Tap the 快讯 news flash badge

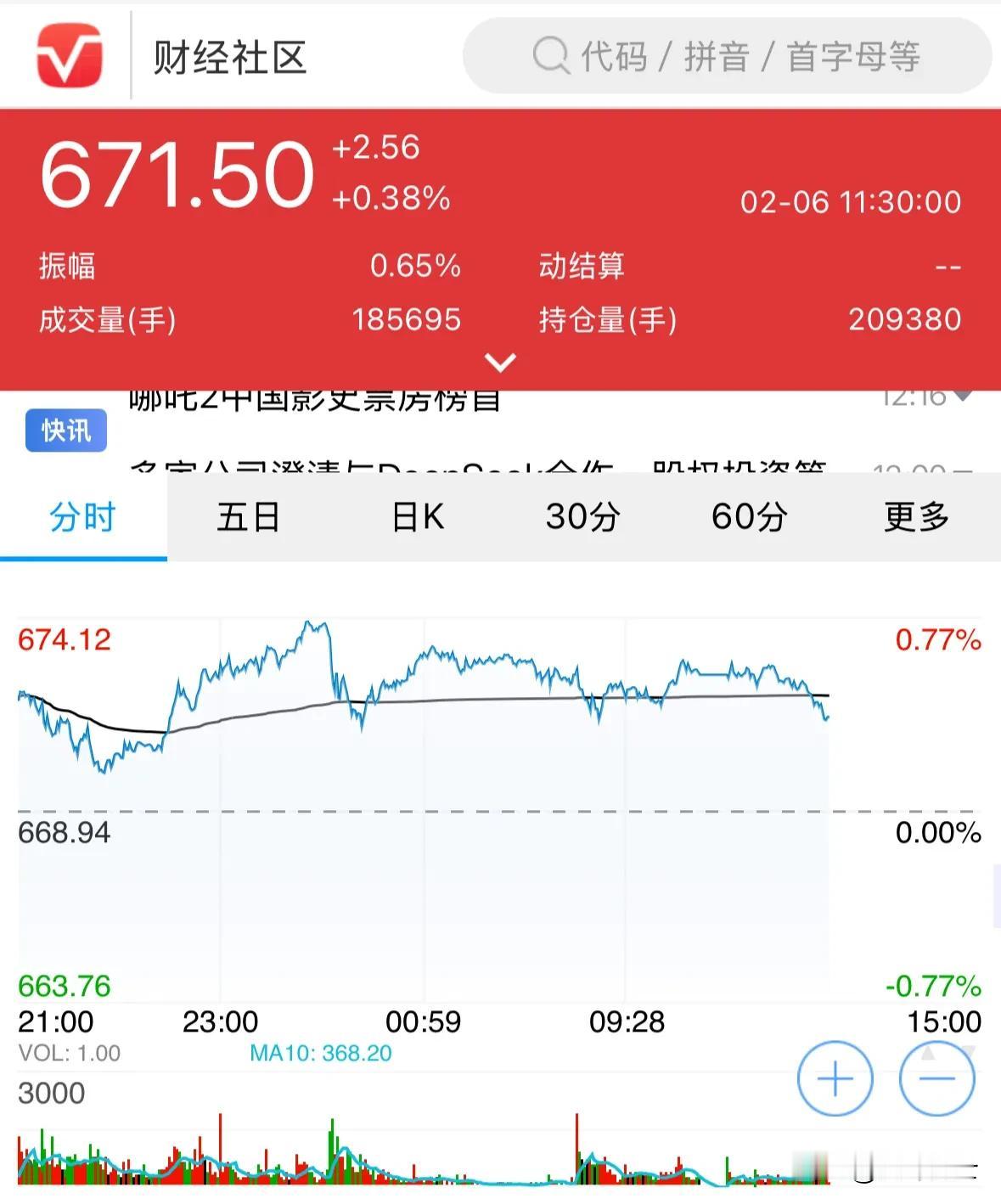65,431
